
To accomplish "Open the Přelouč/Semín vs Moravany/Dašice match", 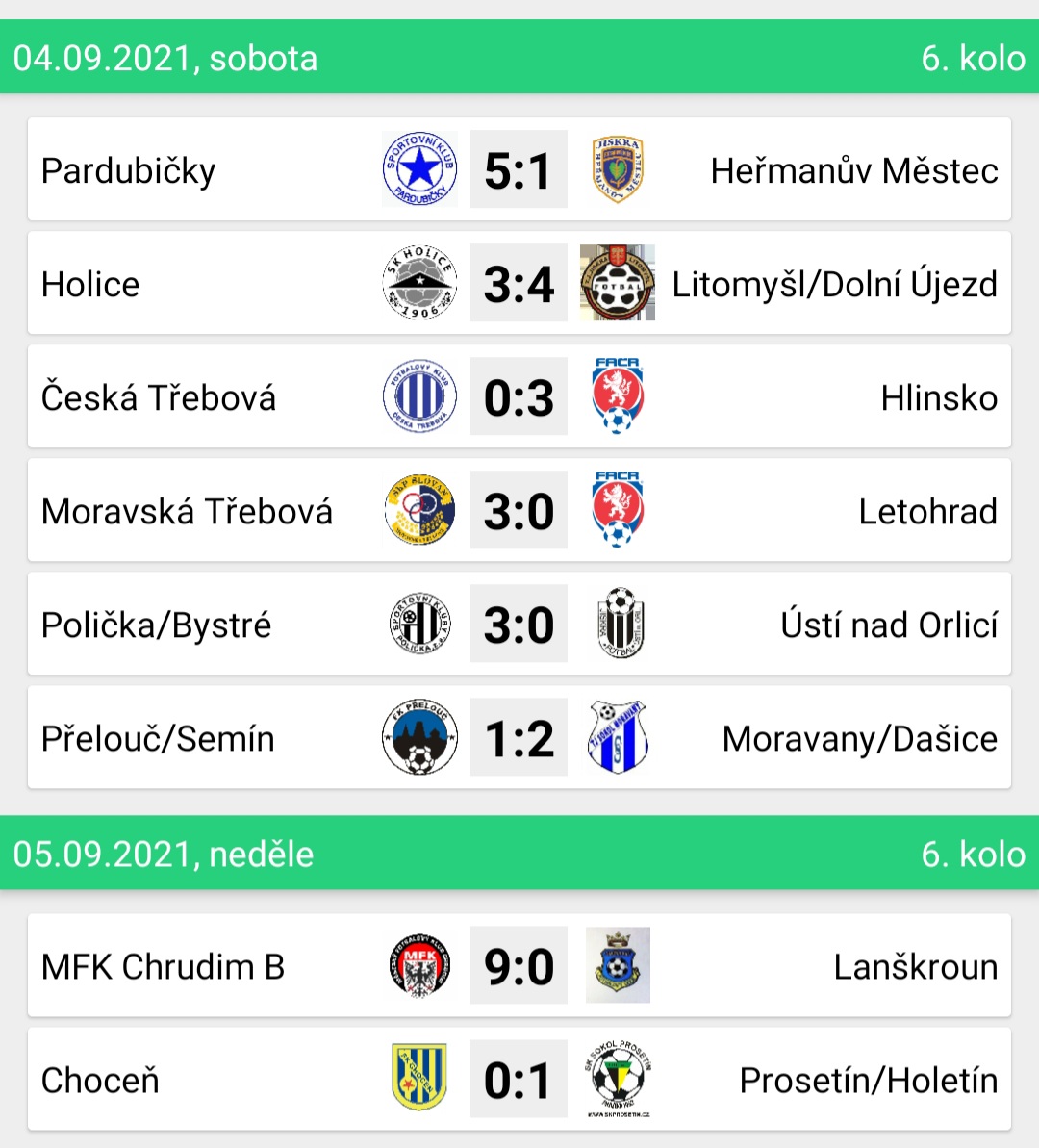I will pyautogui.click(x=519, y=738).
